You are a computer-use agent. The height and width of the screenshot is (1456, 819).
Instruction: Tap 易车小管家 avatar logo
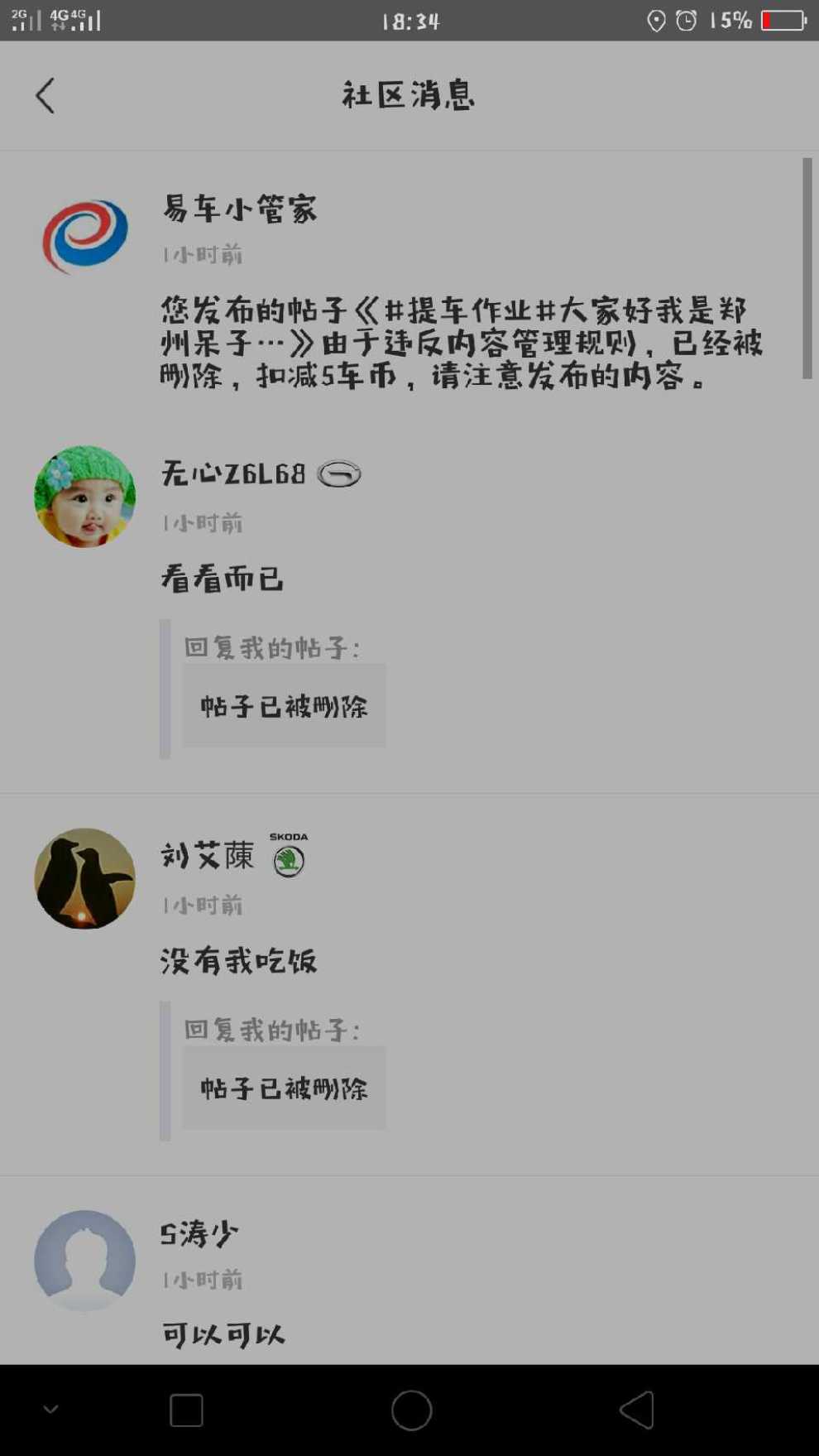tap(84, 236)
